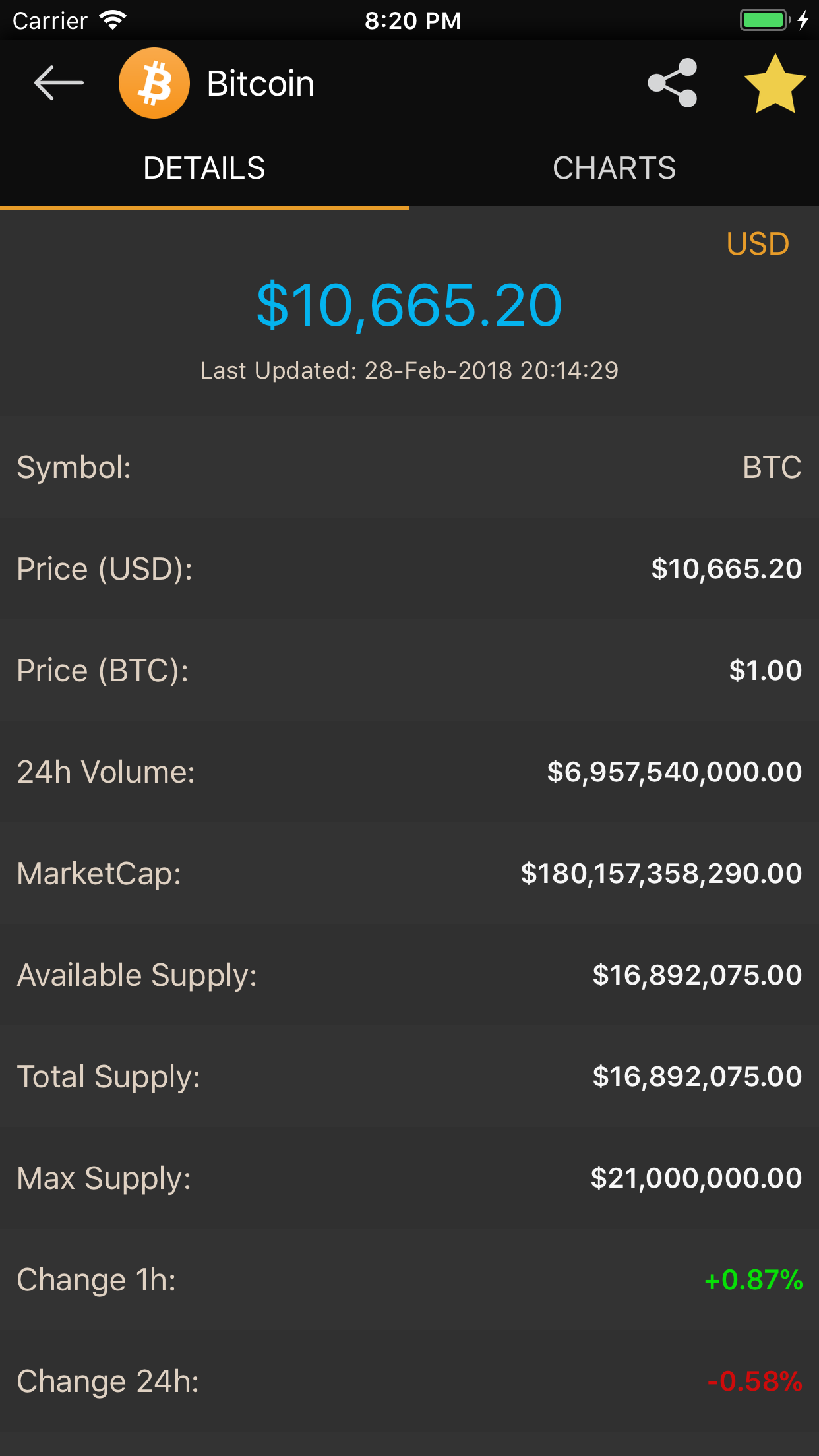This screenshot has width=819, height=1456.
Task: Tap the Last Updated timestamp
Action: [409, 371]
